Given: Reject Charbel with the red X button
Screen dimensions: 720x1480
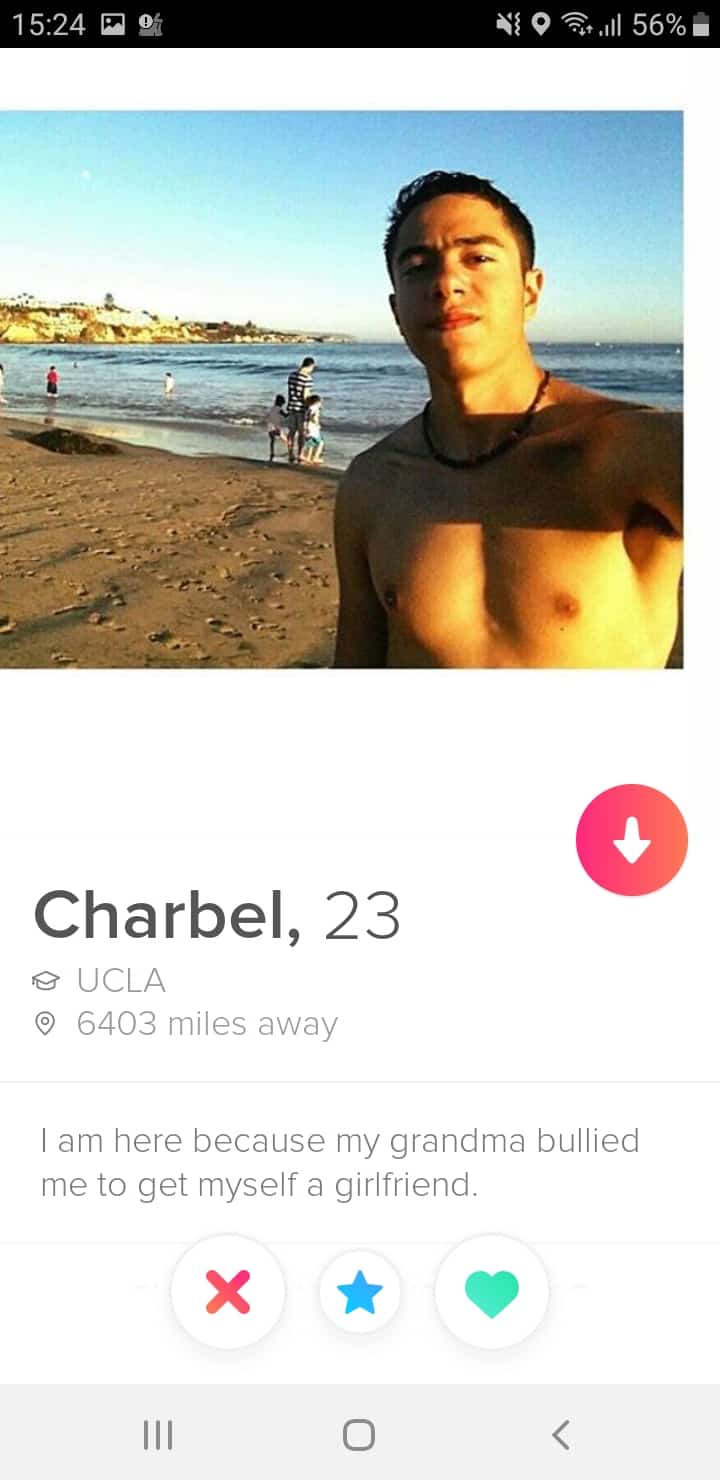Looking at the screenshot, I should click(228, 1292).
